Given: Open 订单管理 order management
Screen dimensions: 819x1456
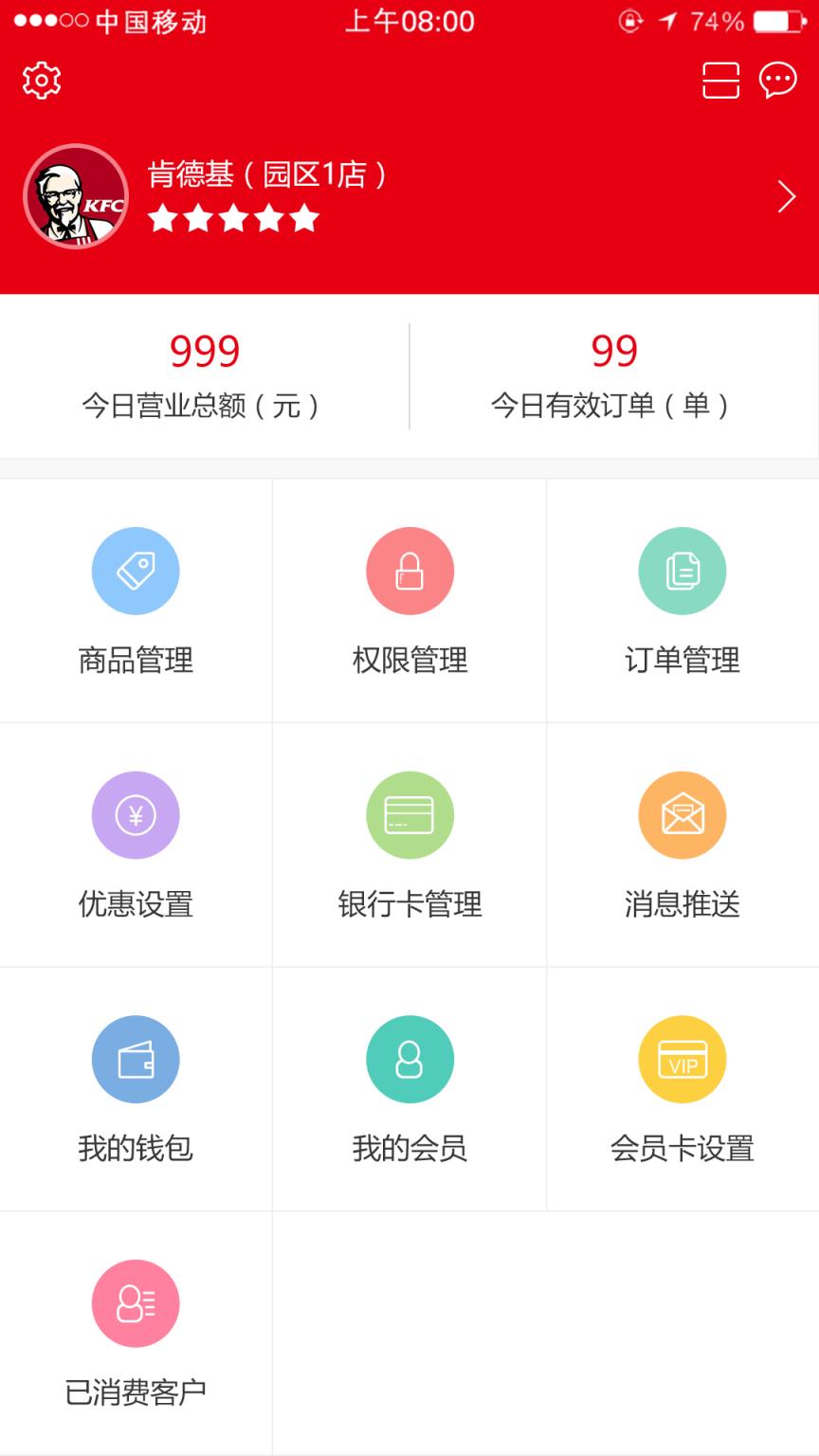Looking at the screenshot, I should [682, 602].
